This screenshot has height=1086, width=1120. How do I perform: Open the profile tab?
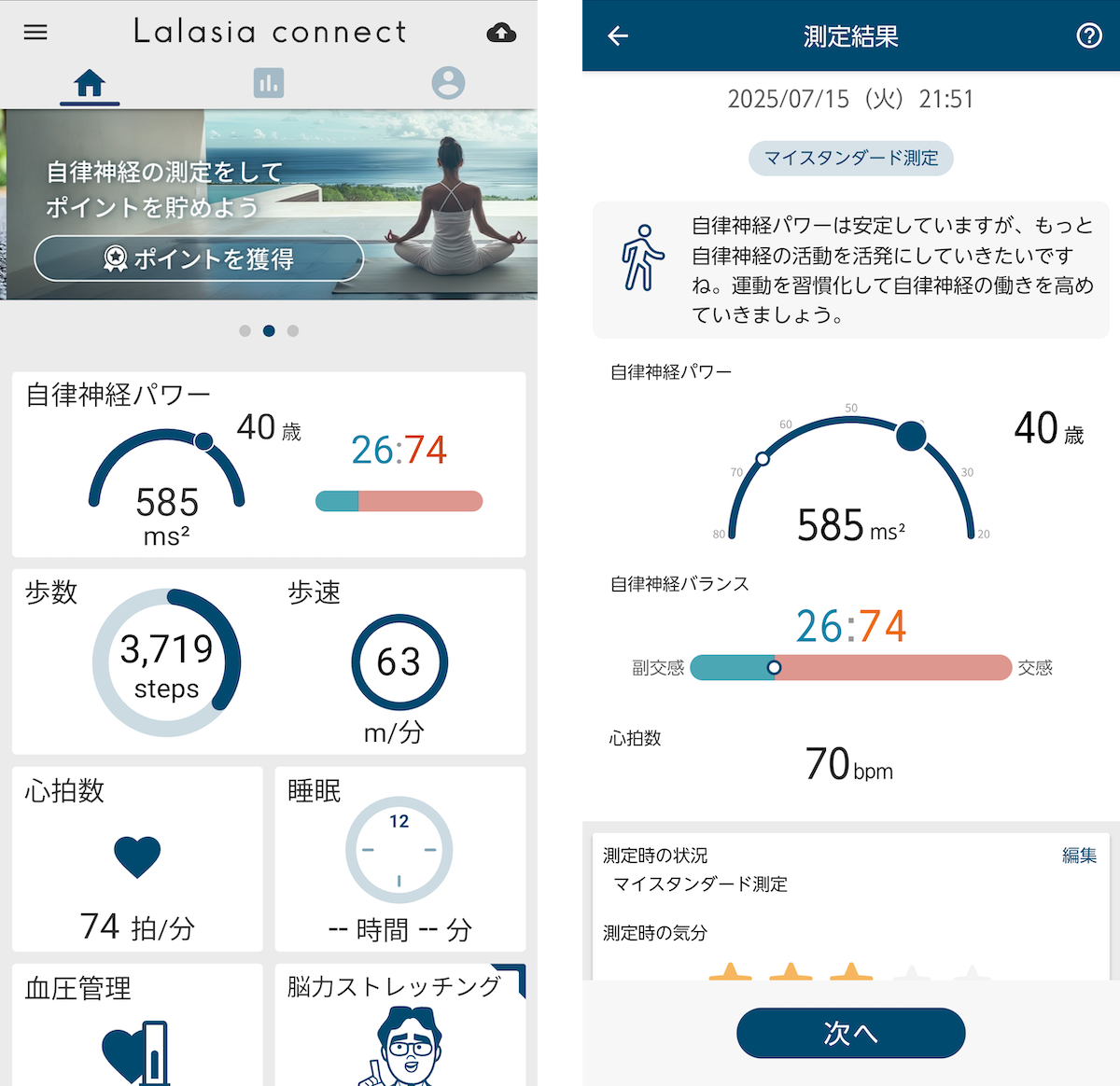(x=448, y=84)
